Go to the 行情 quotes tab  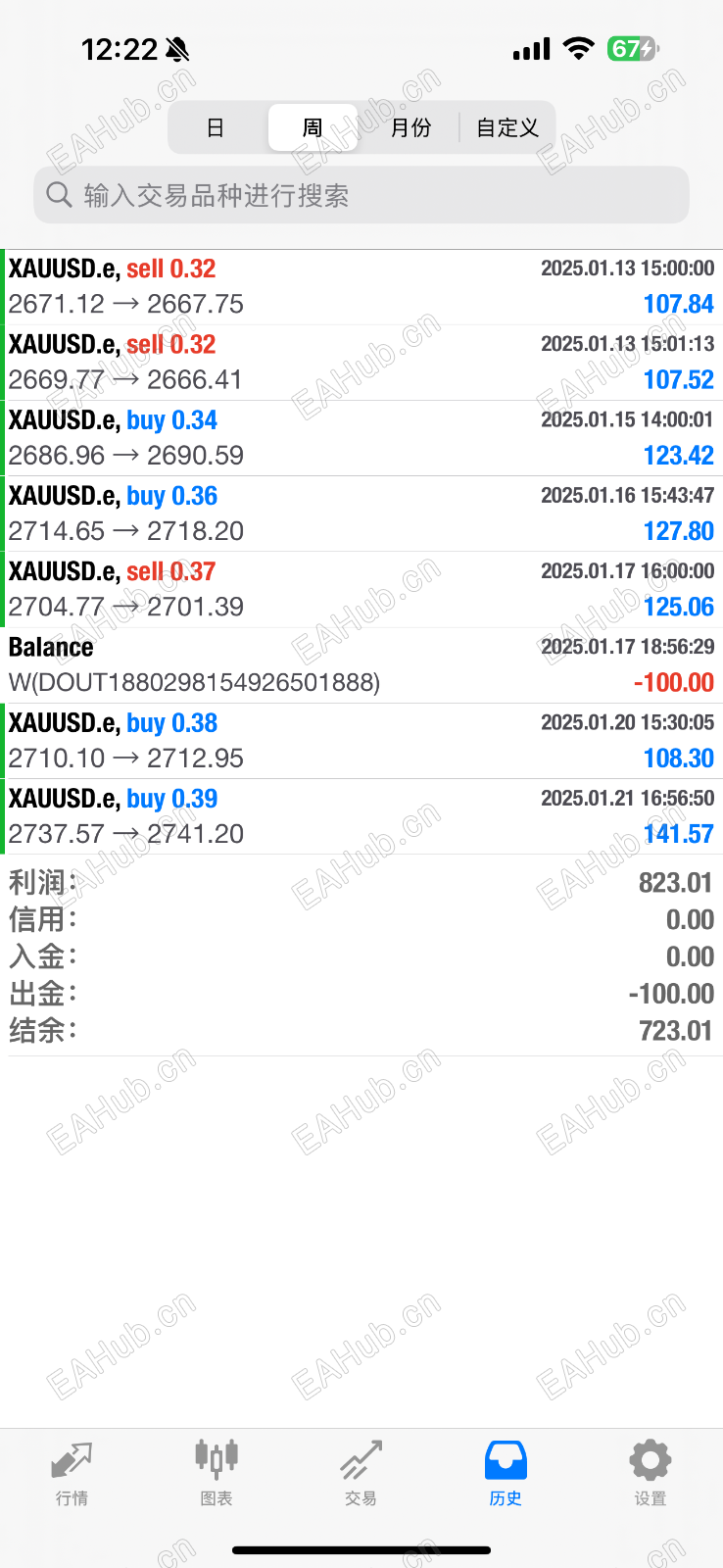coord(72,1472)
